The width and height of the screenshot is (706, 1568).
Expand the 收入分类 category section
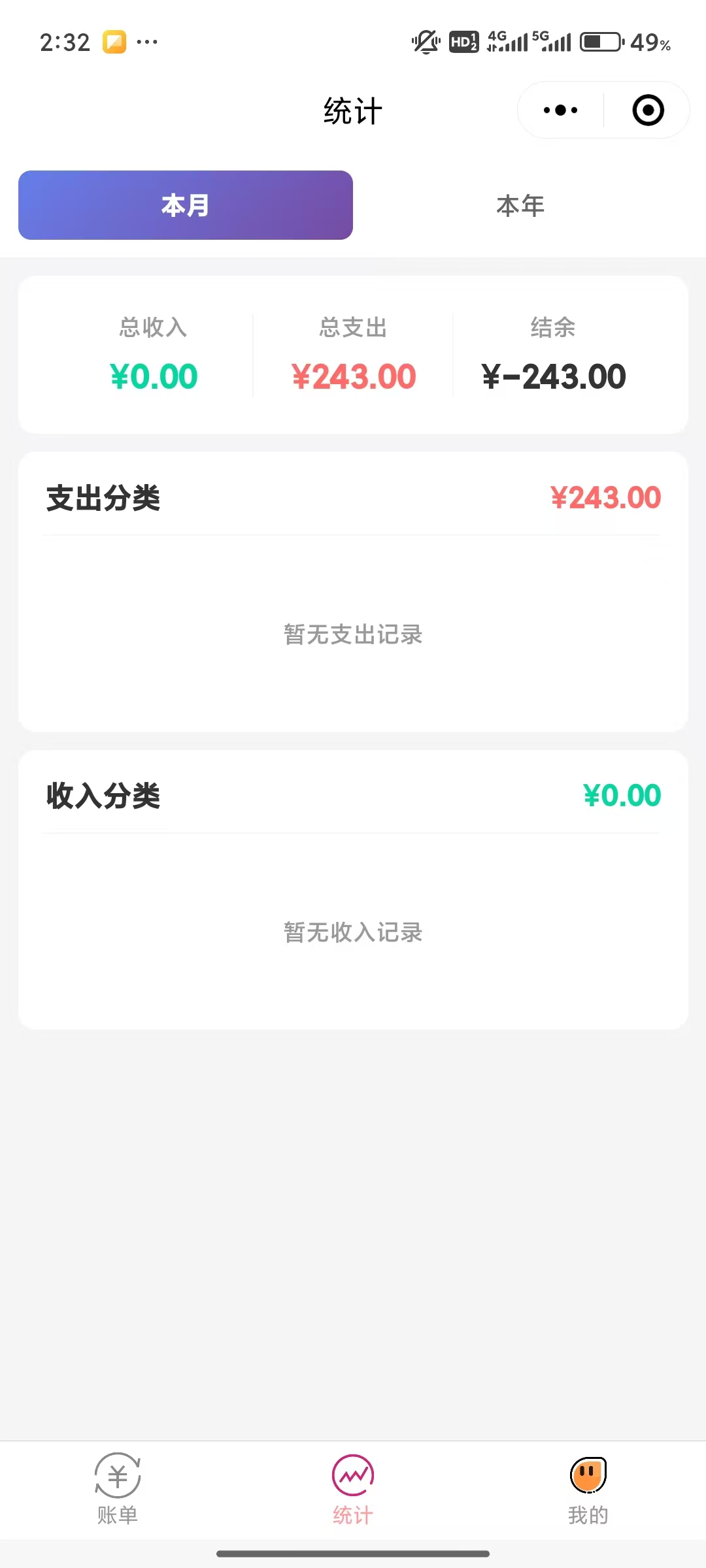click(x=103, y=796)
